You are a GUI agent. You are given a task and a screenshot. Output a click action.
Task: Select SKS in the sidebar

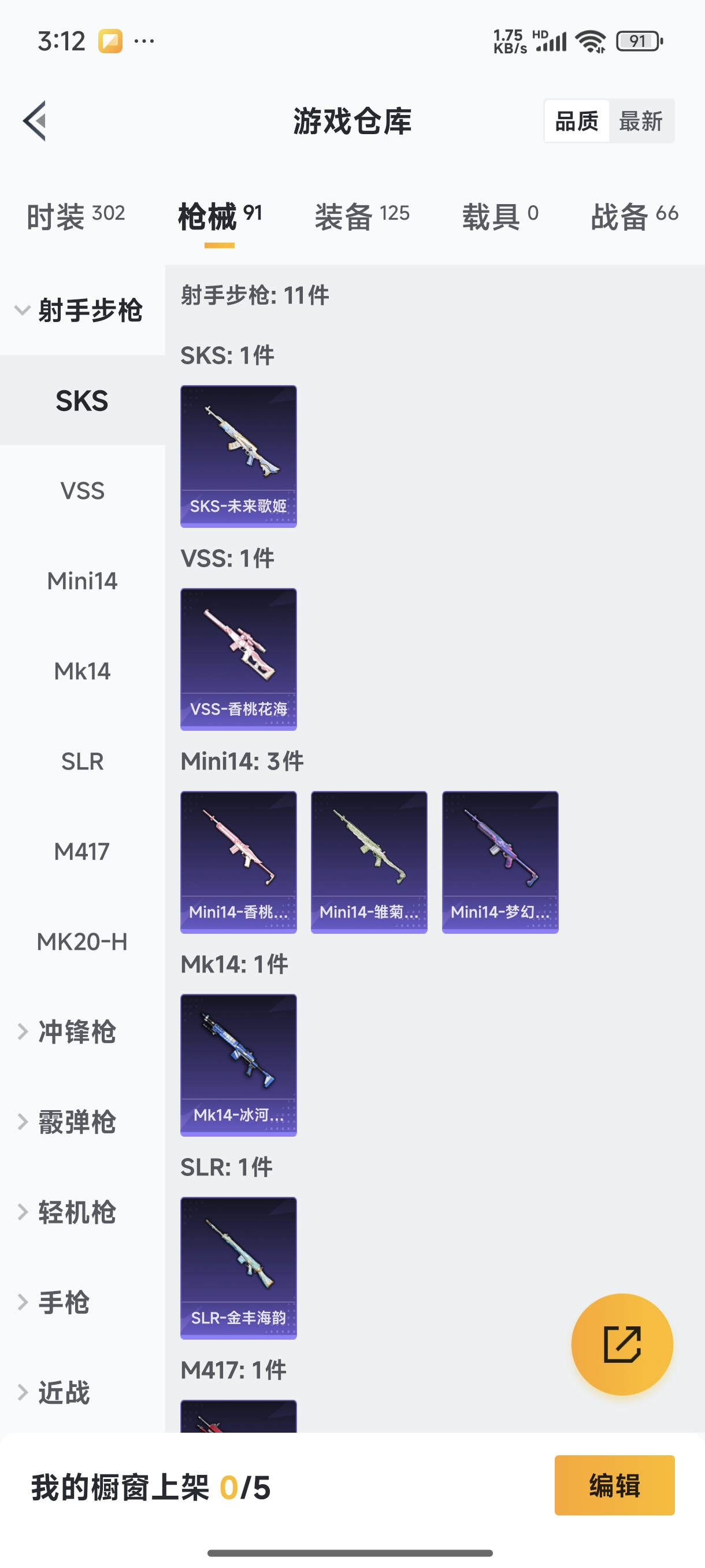[82, 401]
